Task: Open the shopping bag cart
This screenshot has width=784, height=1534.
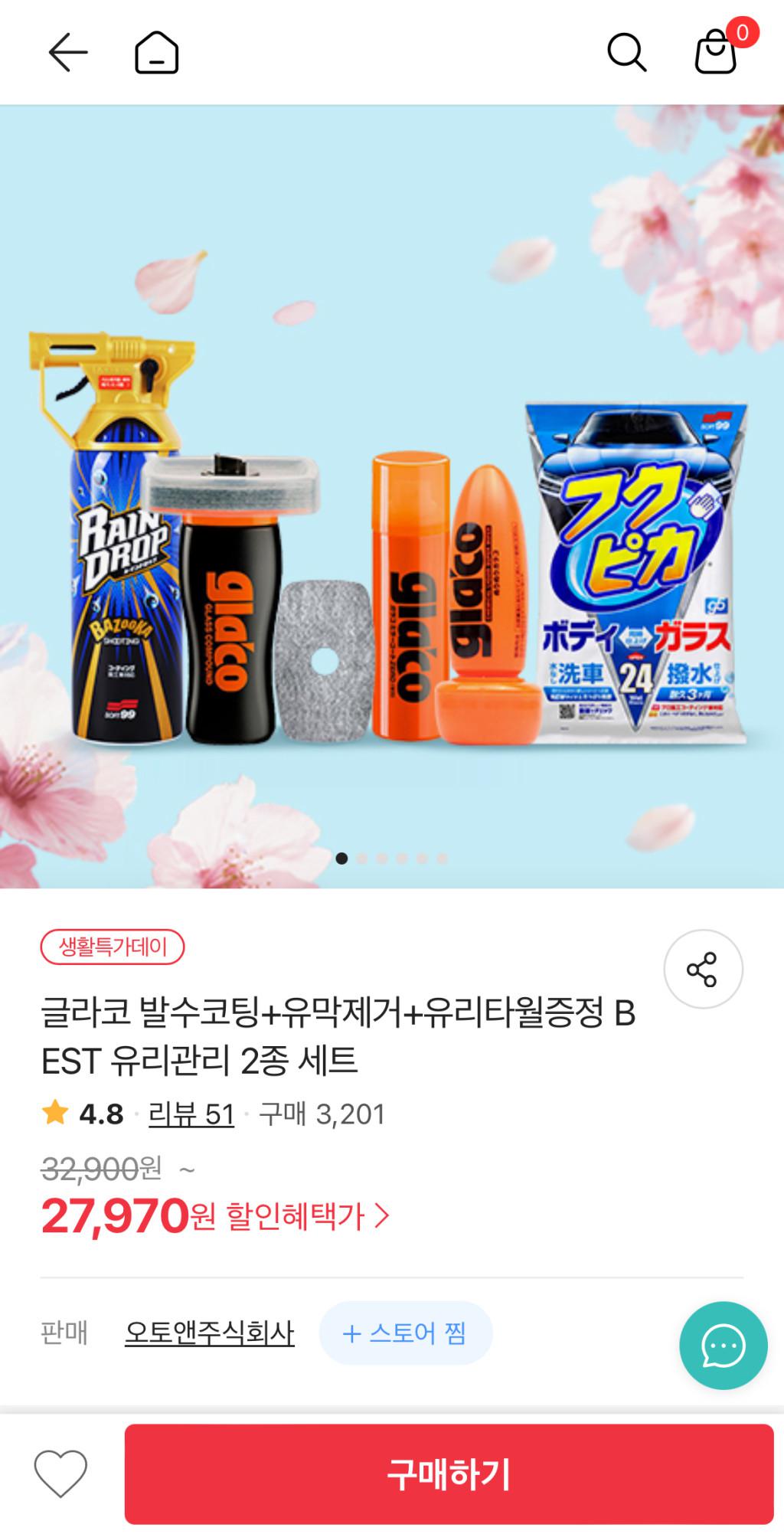Action: click(x=716, y=52)
